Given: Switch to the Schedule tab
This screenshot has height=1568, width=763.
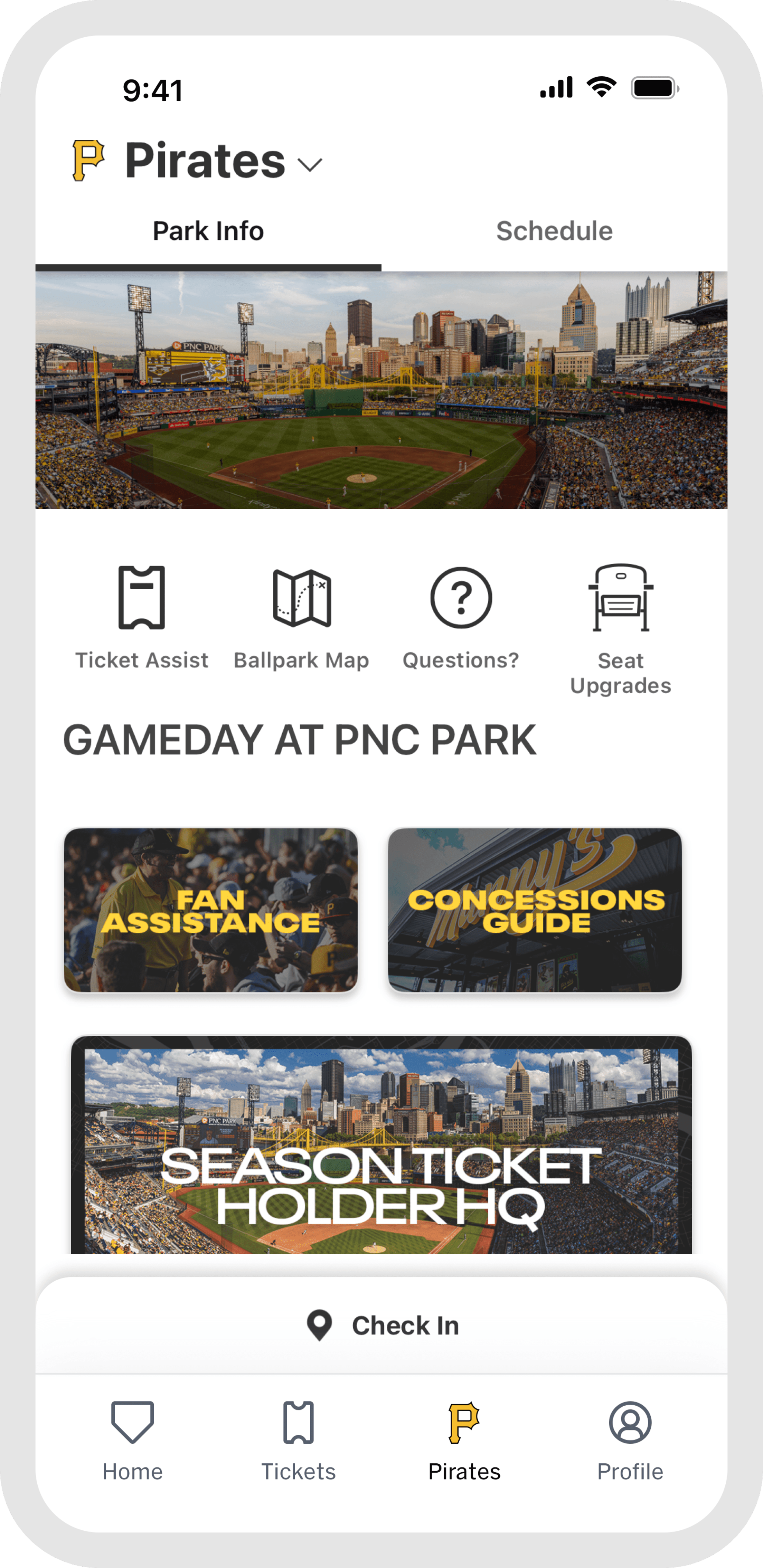Looking at the screenshot, I should coord(554,231).
